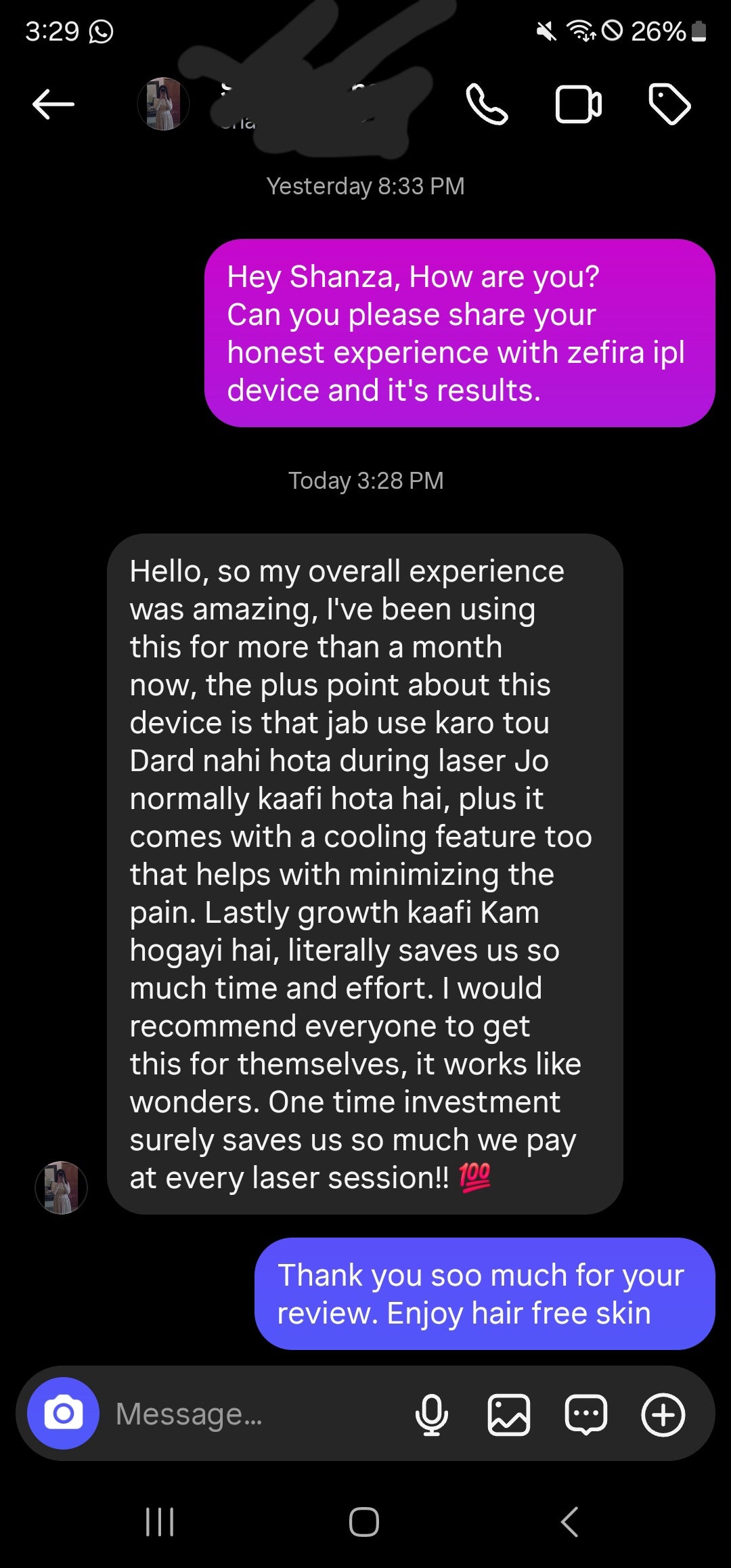Start a video call

(x=578, y=104)
